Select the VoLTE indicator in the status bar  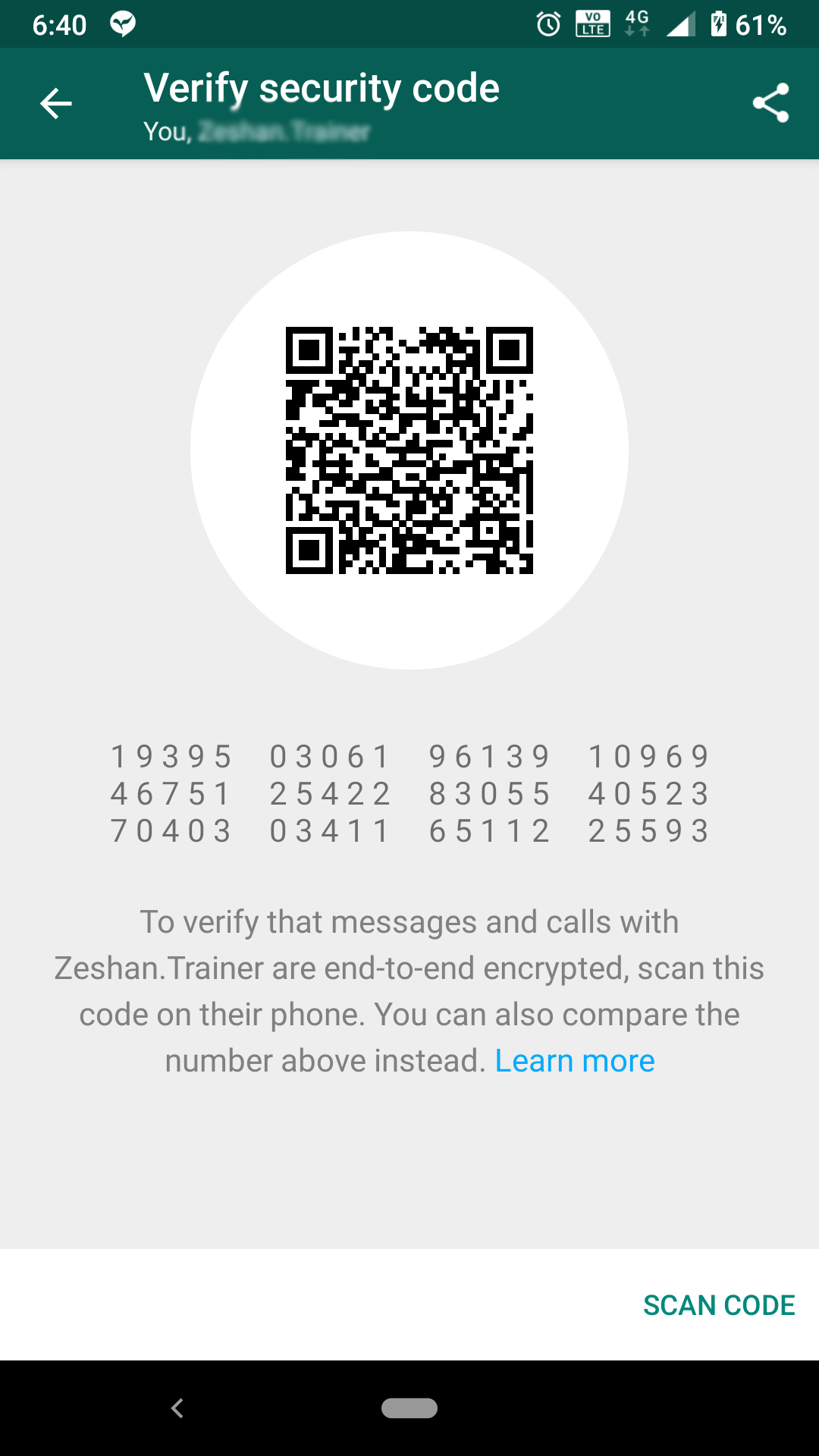point(593,25)
